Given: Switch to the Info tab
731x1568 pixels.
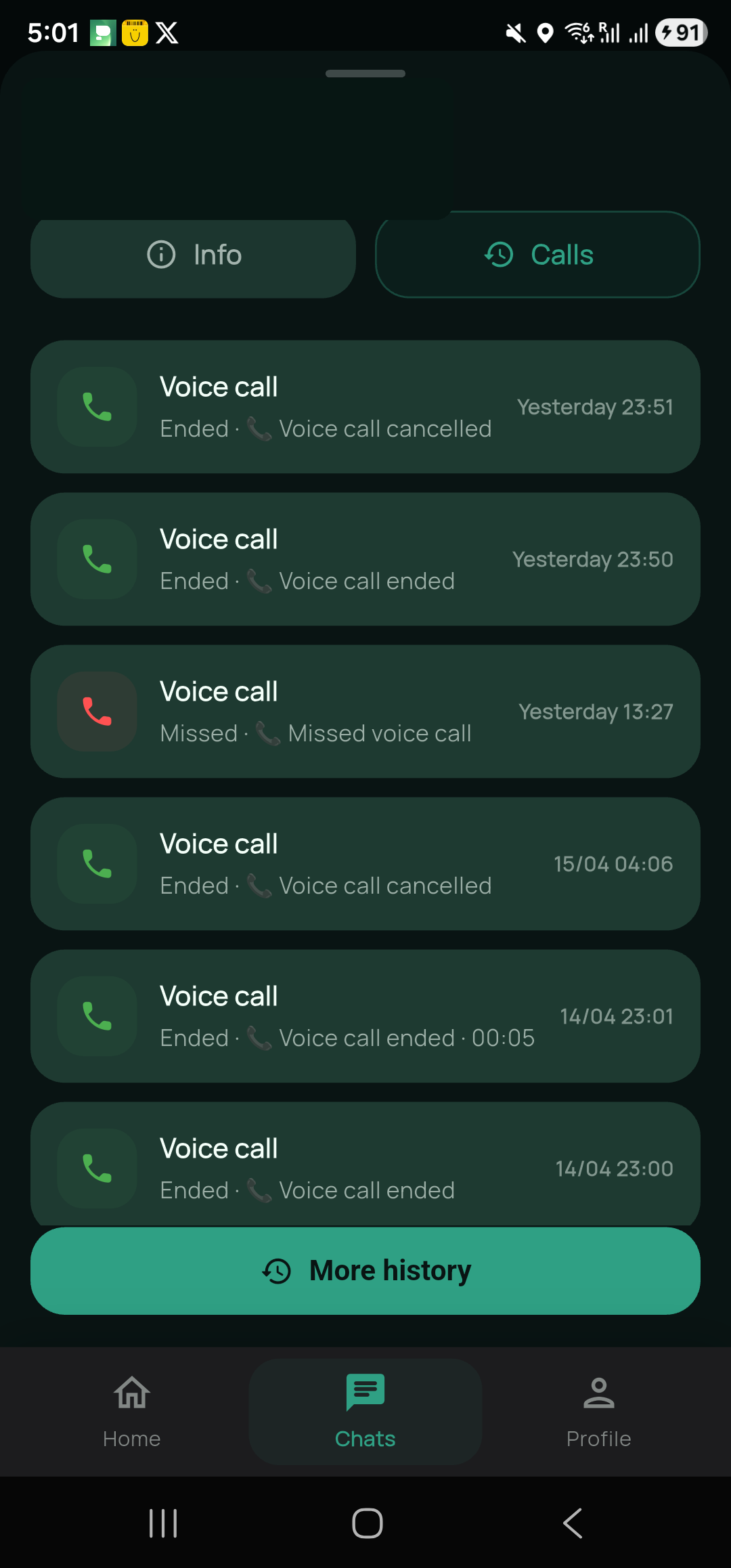Looking at the screenshot, I should pos(194,255).
